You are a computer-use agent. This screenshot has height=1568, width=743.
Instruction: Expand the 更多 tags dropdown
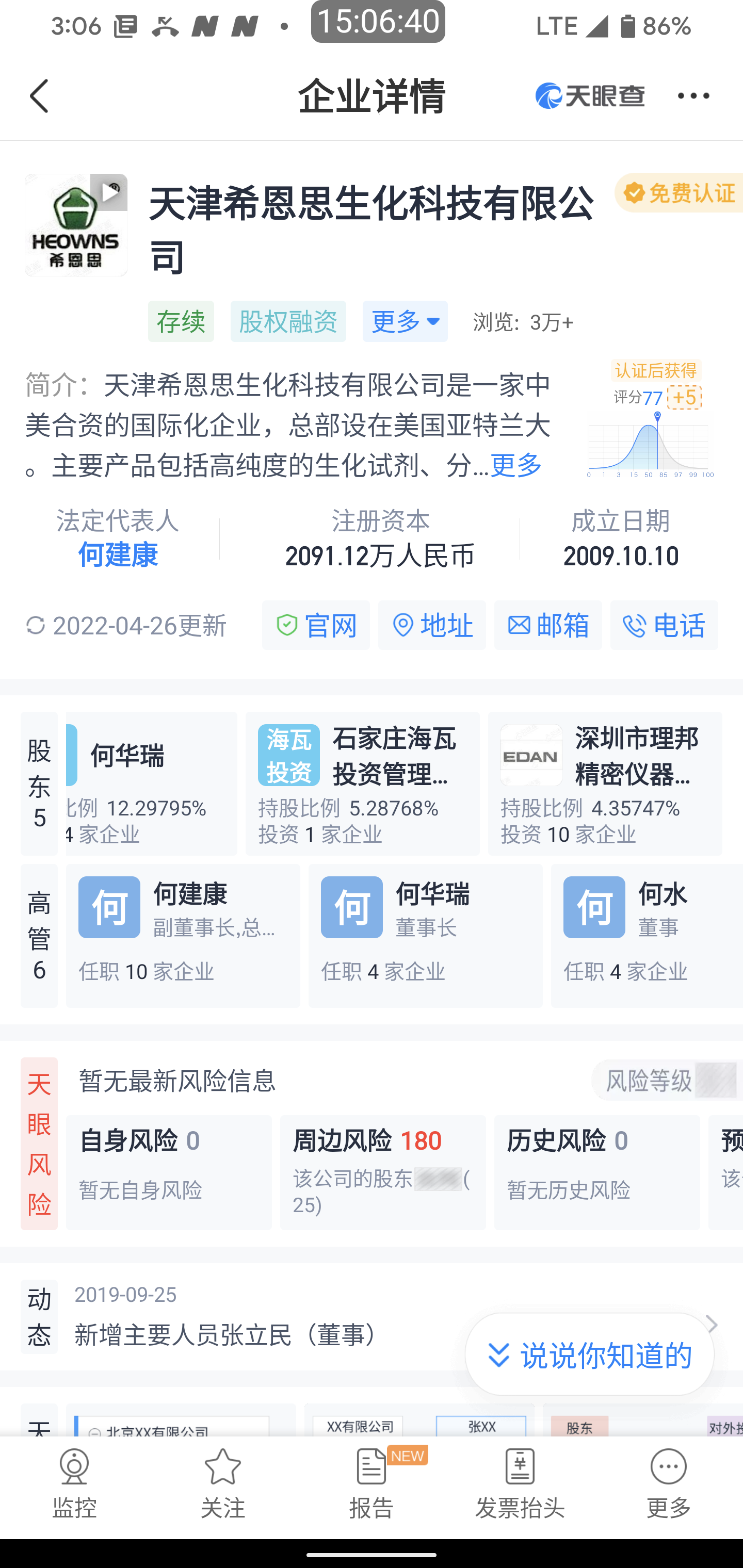(x=405, y=321)
